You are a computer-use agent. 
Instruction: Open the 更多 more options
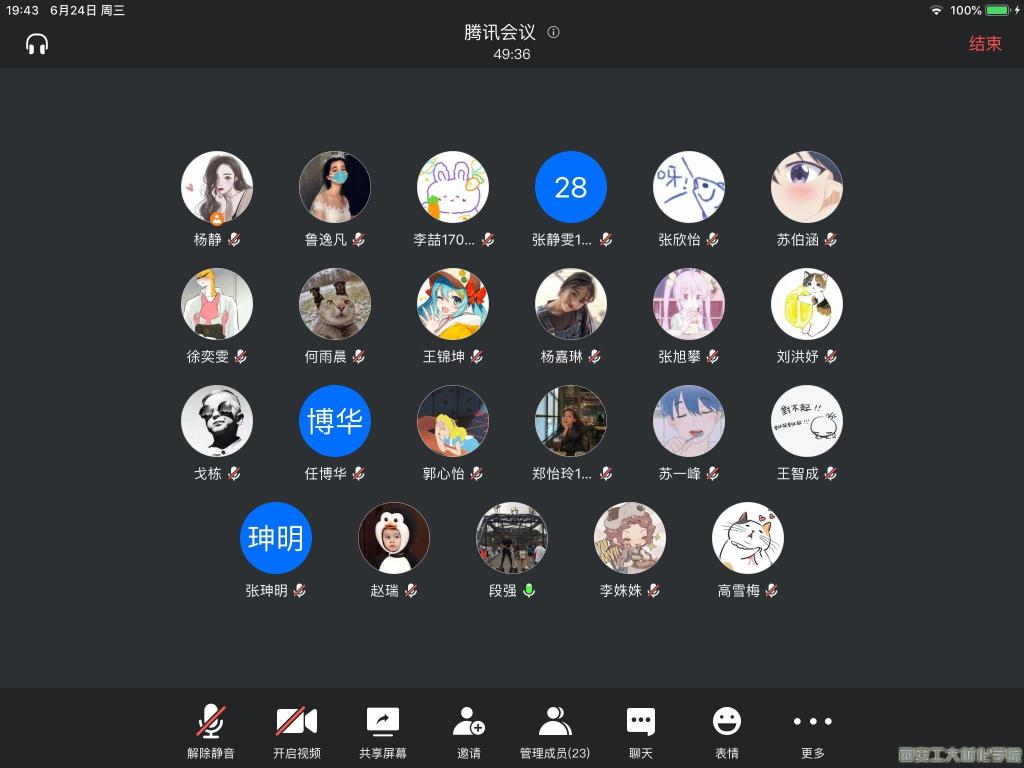click(x=813, y=730)
